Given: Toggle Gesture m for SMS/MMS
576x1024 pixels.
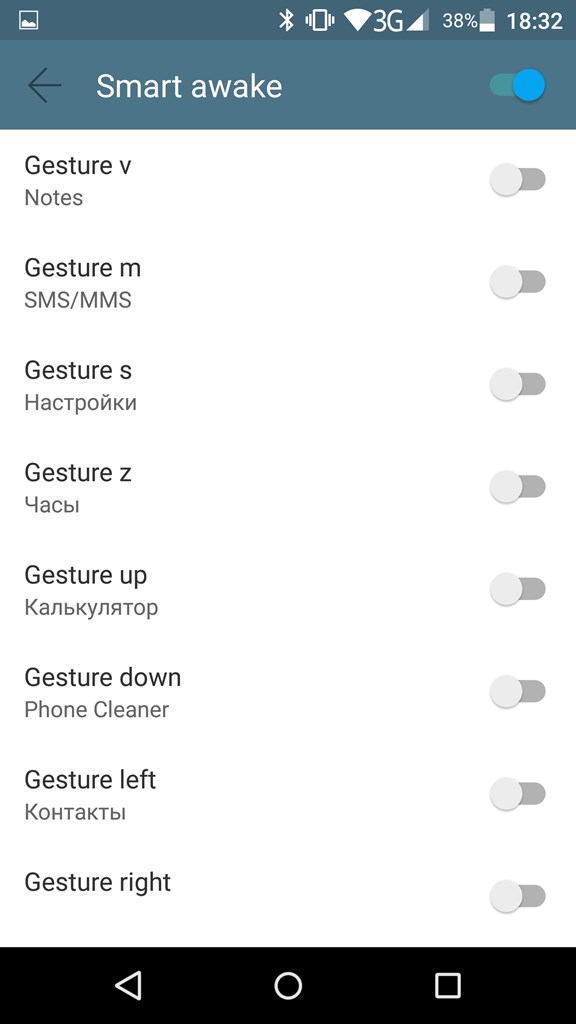Looking at the screenshot, I should pos(517,282).
